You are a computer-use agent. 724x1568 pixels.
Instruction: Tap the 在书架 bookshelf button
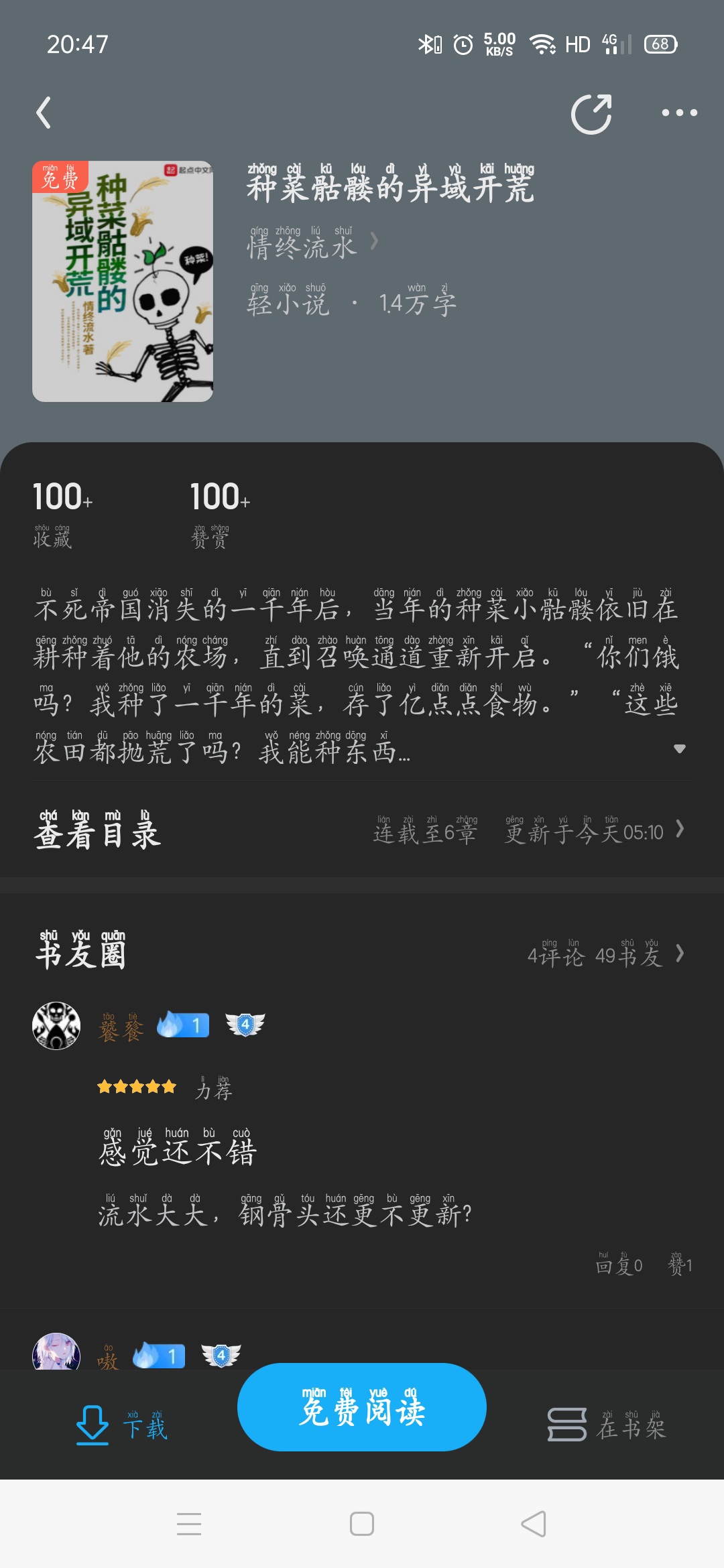point(607,1426)
